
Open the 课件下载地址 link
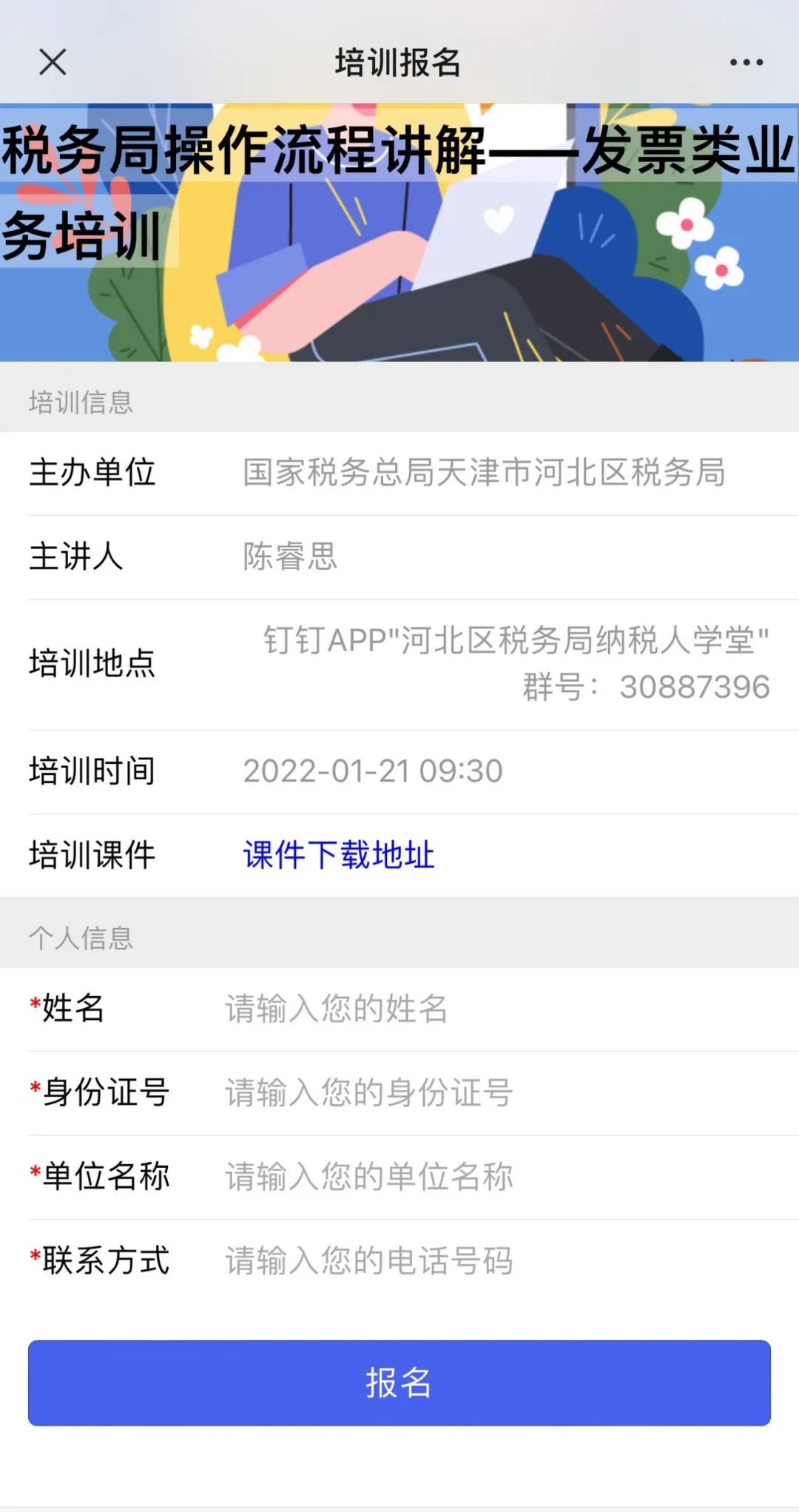point(339,855)
